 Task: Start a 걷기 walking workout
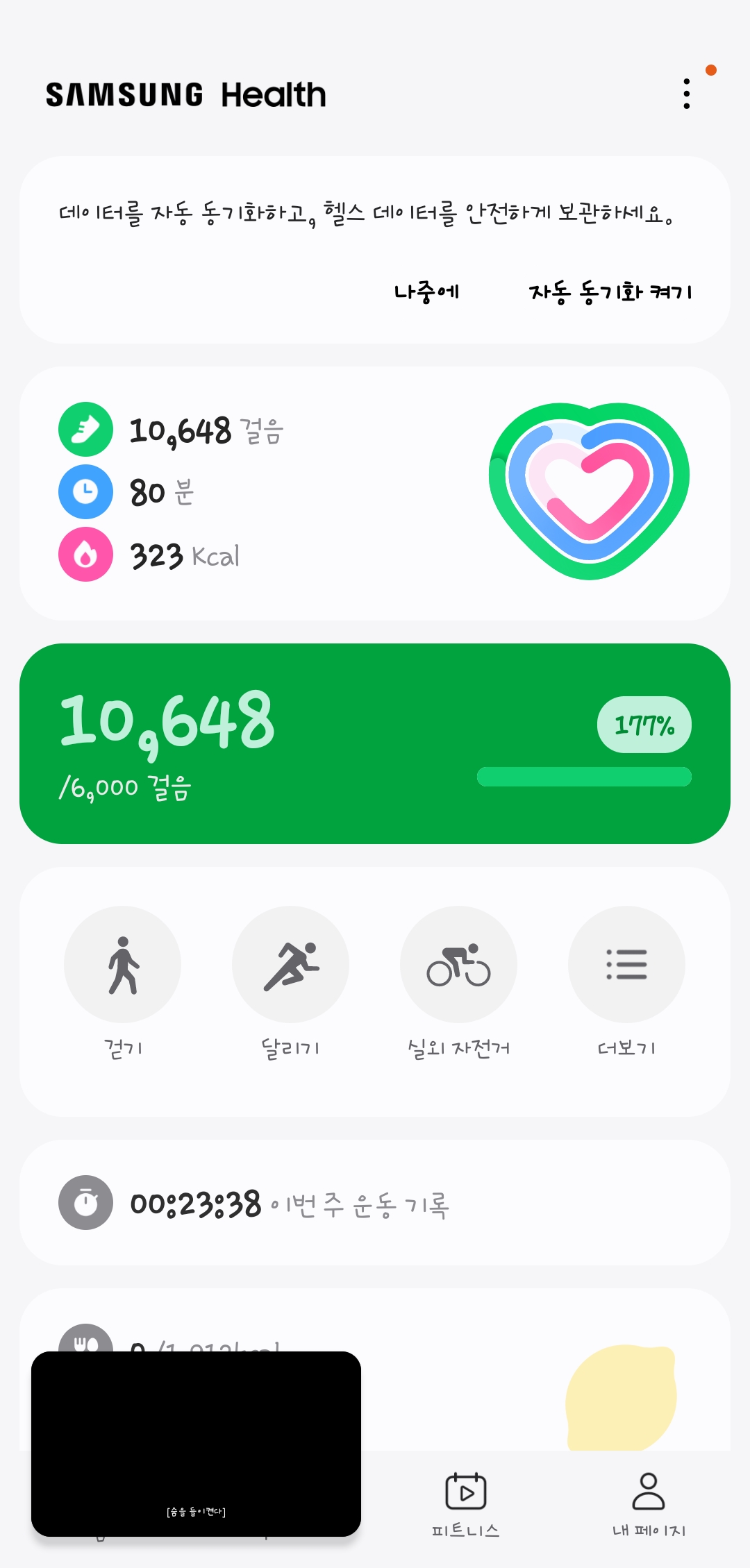(x=122, y=965)
